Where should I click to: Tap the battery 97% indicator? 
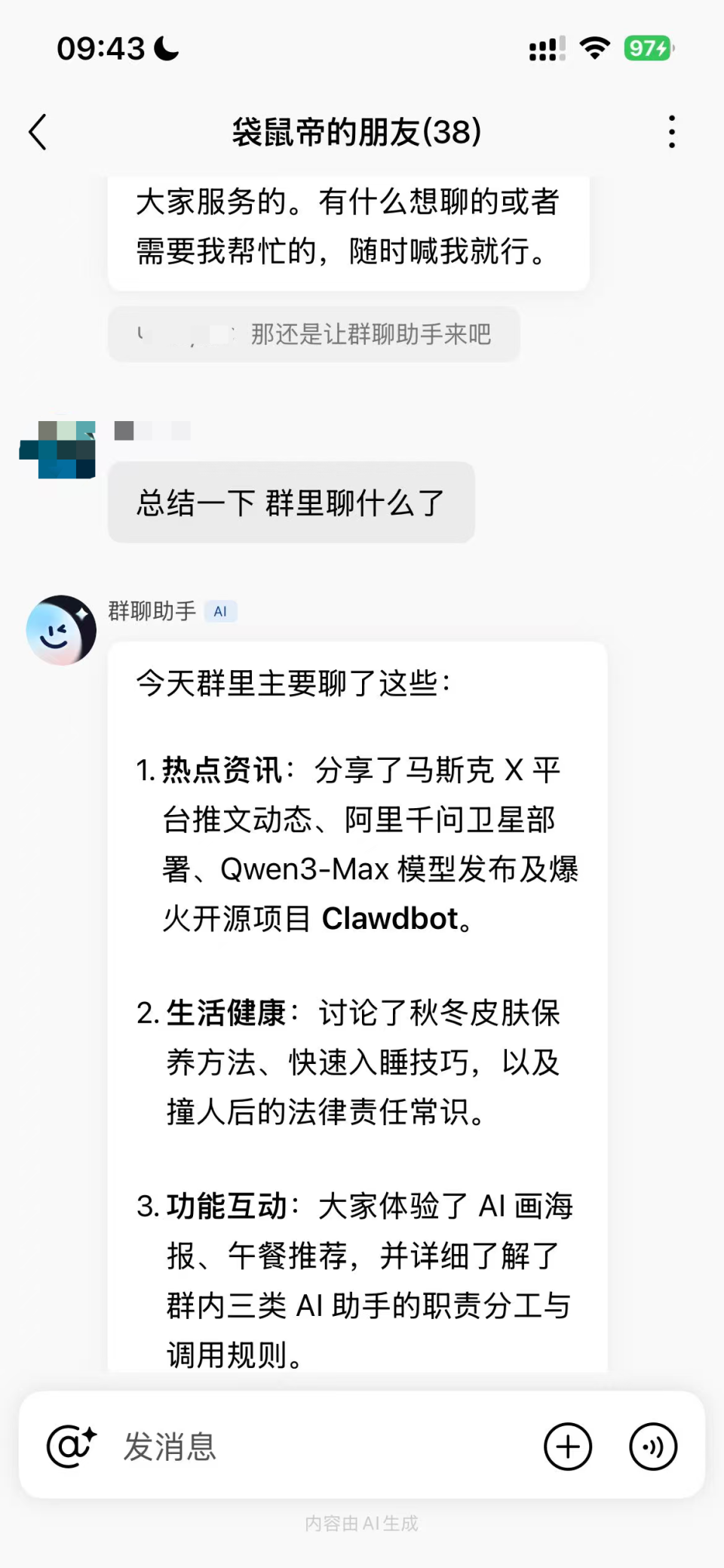click(x=647, y=48)
